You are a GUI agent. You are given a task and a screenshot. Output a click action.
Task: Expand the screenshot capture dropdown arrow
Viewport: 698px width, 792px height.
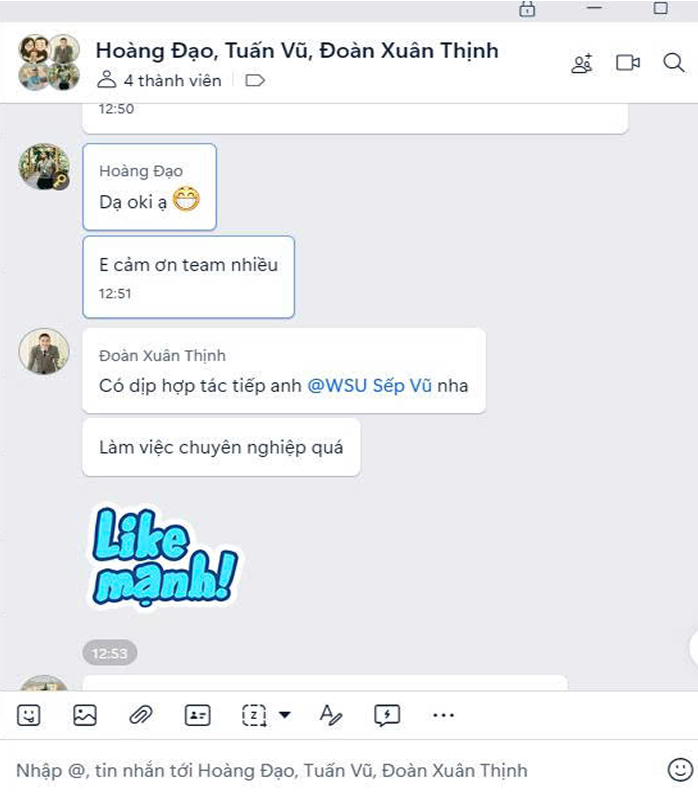[x=285, y=715]
